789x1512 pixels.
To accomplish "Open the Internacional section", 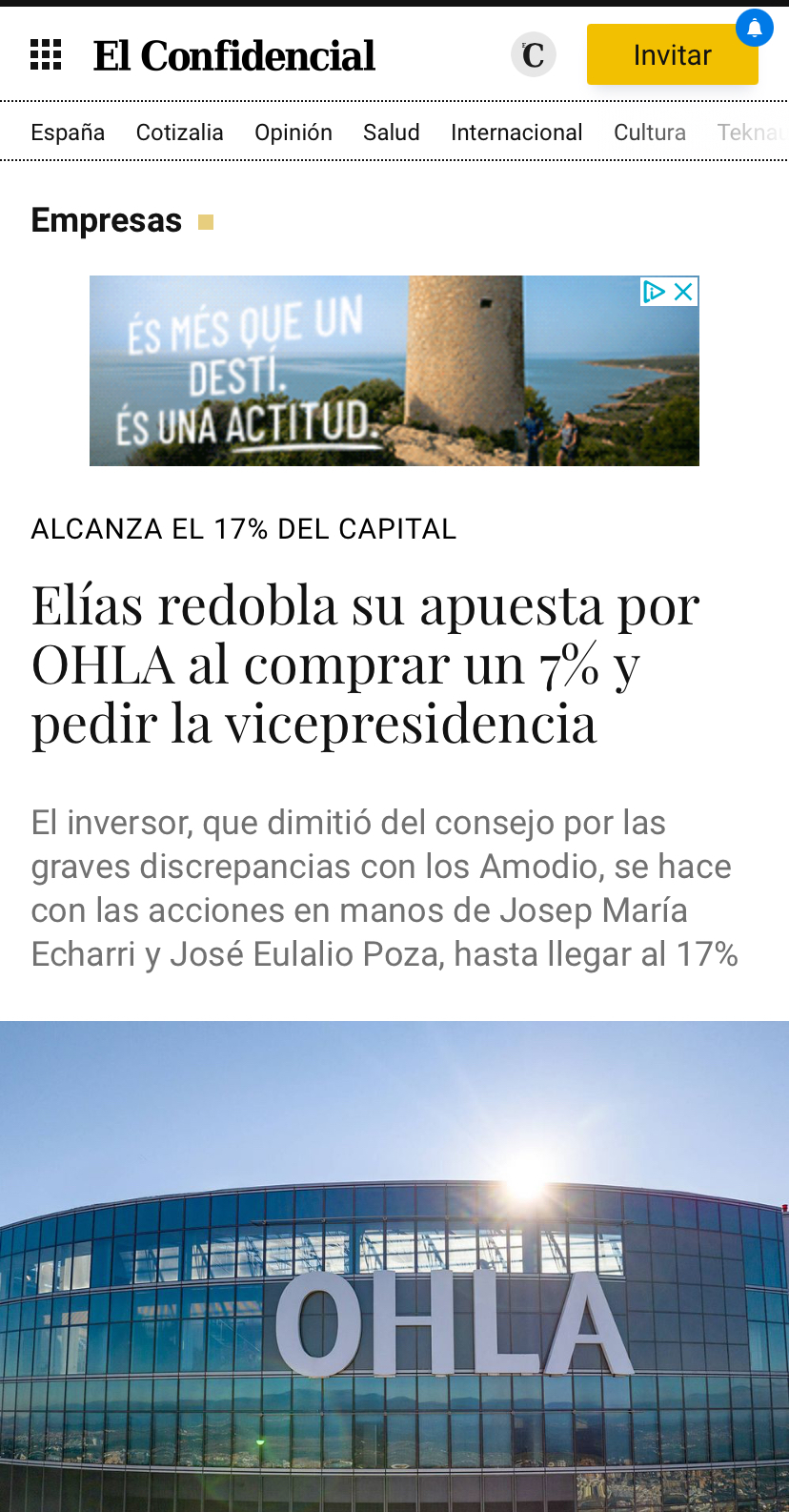I will click(516, 133).
